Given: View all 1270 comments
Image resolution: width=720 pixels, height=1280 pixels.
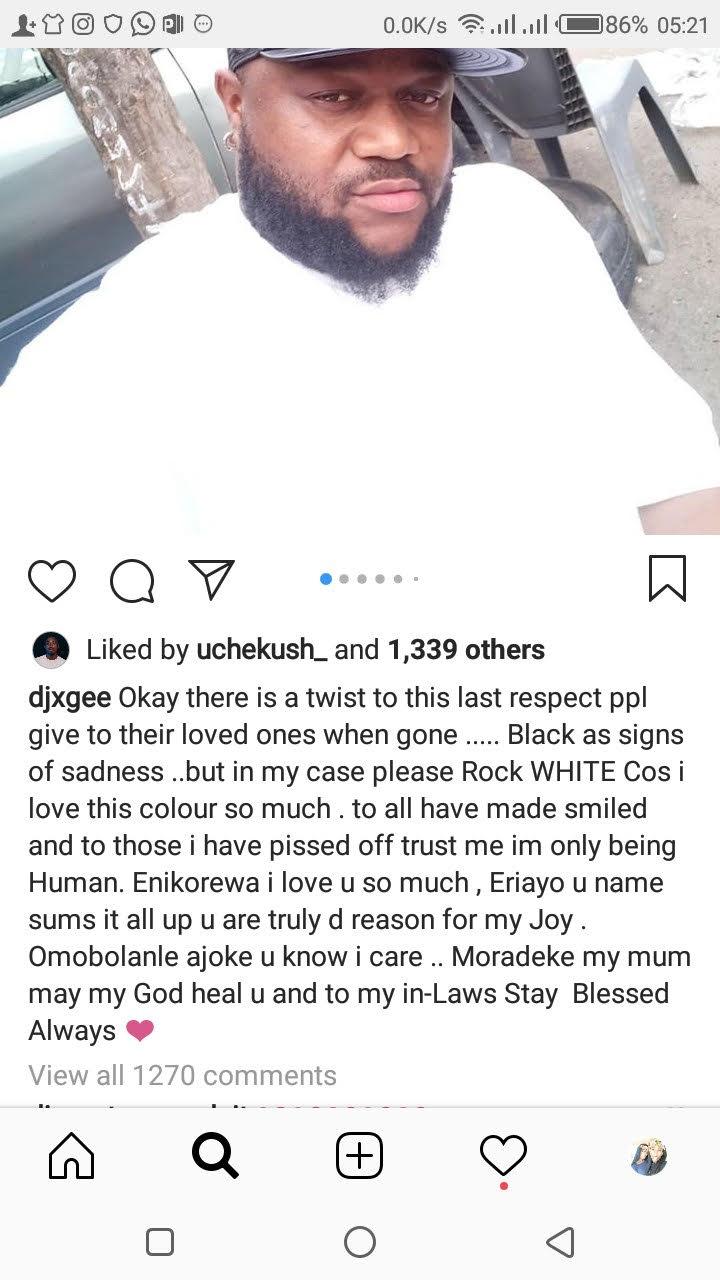Looking at the screenshot, I should (x=182, y=1075).
